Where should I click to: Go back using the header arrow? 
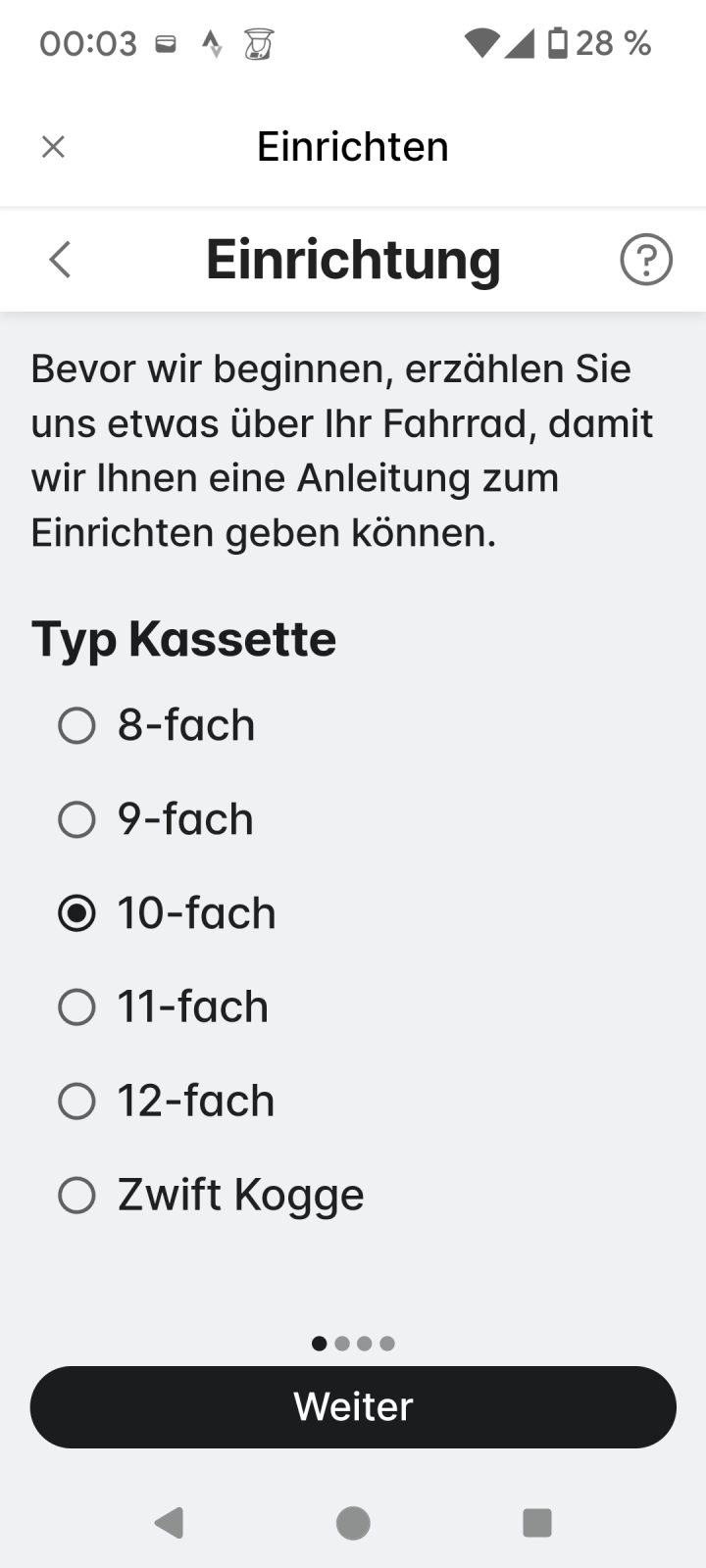tap(60, 260)
